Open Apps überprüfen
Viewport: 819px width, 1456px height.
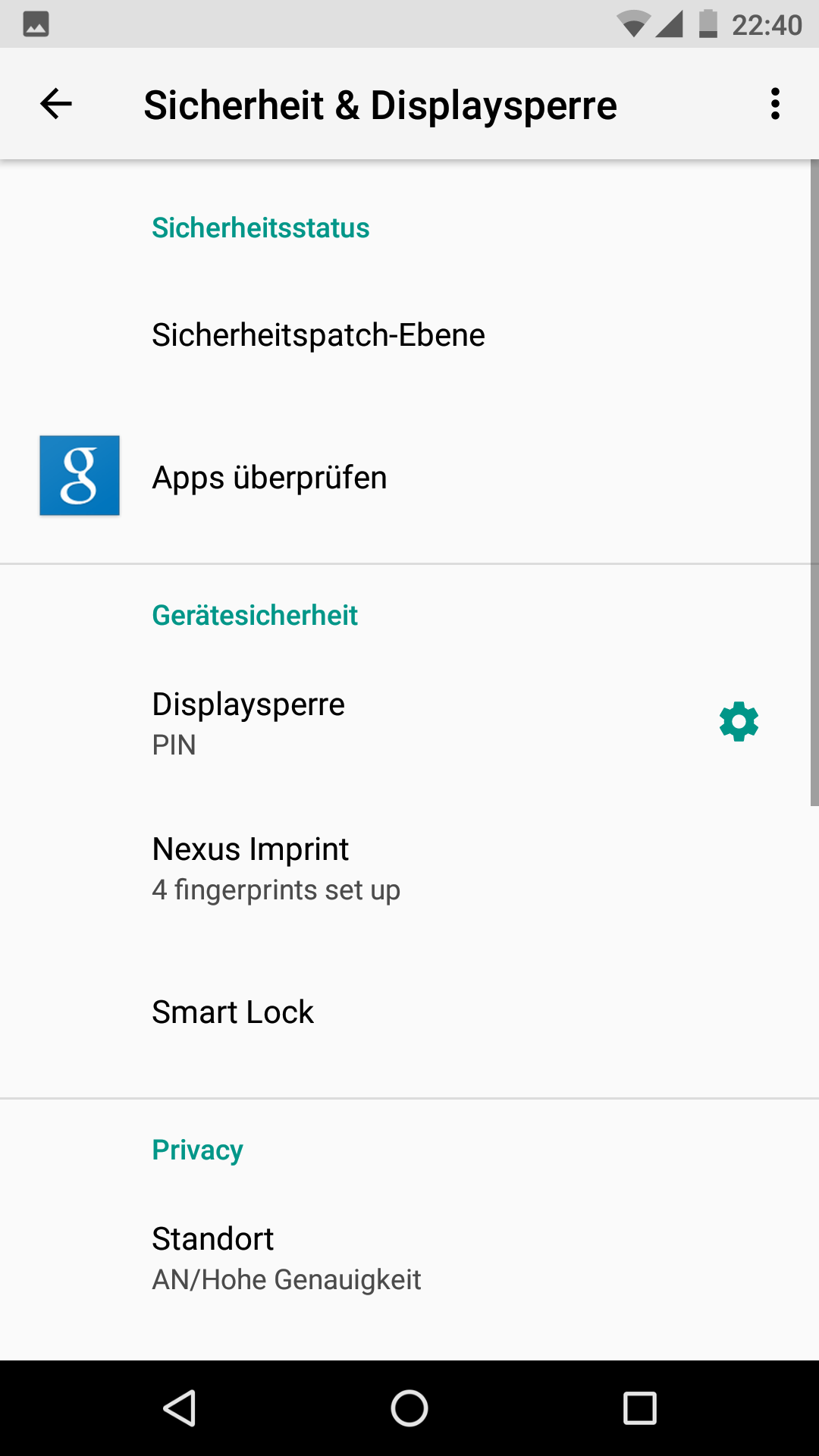[x=270, y=478]
